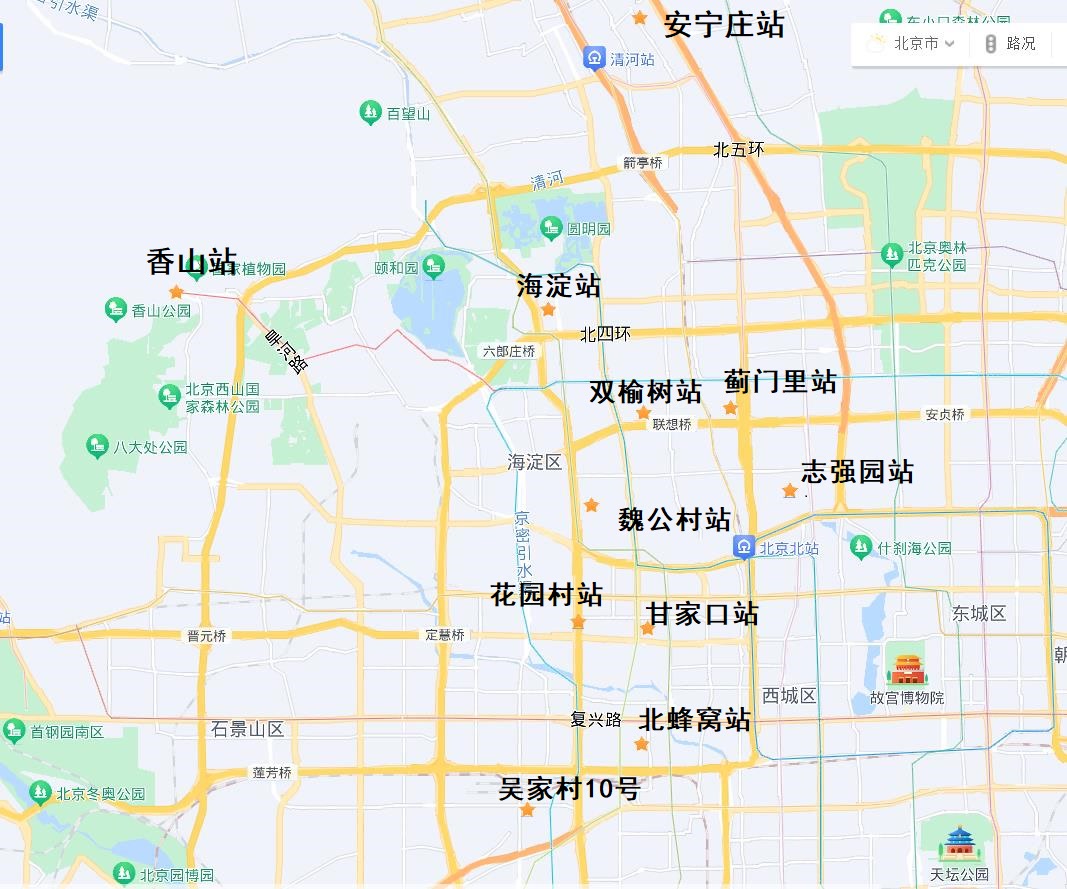Select the 北京奥林匹克公园 marker
Screen dimensions: 1067x889
(x=892, y=255)
